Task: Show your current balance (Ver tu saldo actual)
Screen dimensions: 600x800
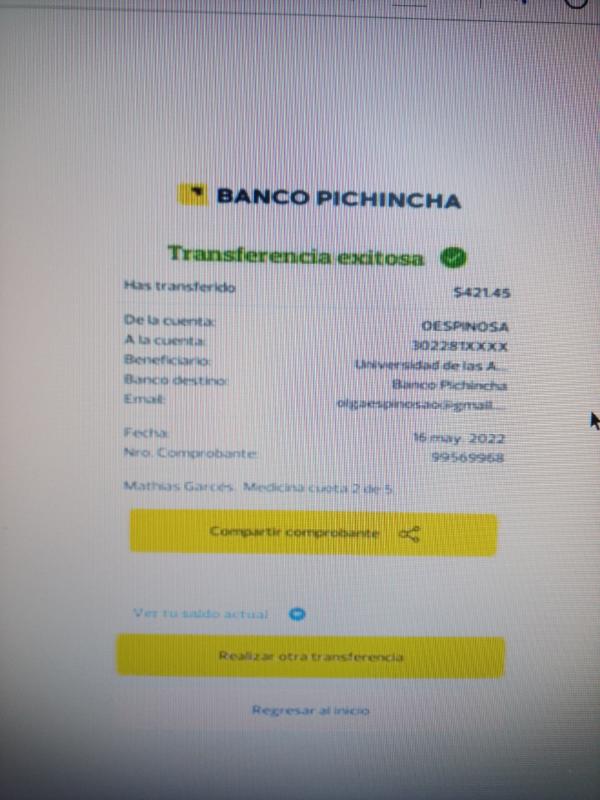Action: [201, 613]
